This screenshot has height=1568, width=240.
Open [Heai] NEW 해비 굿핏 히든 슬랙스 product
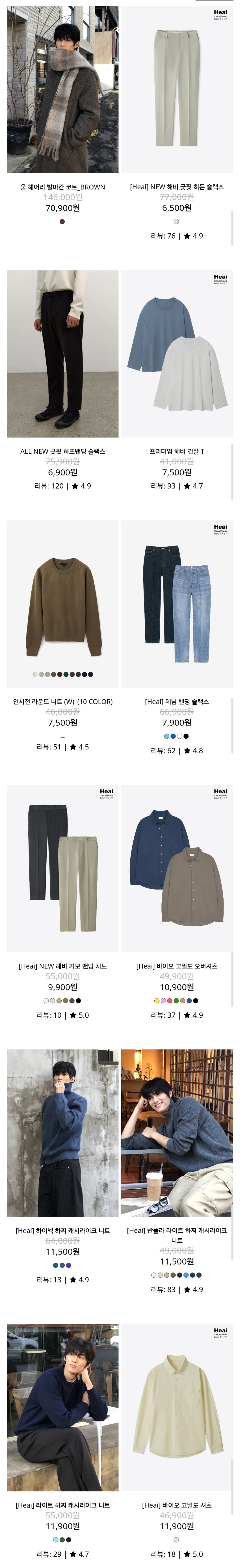click(177, 90)
